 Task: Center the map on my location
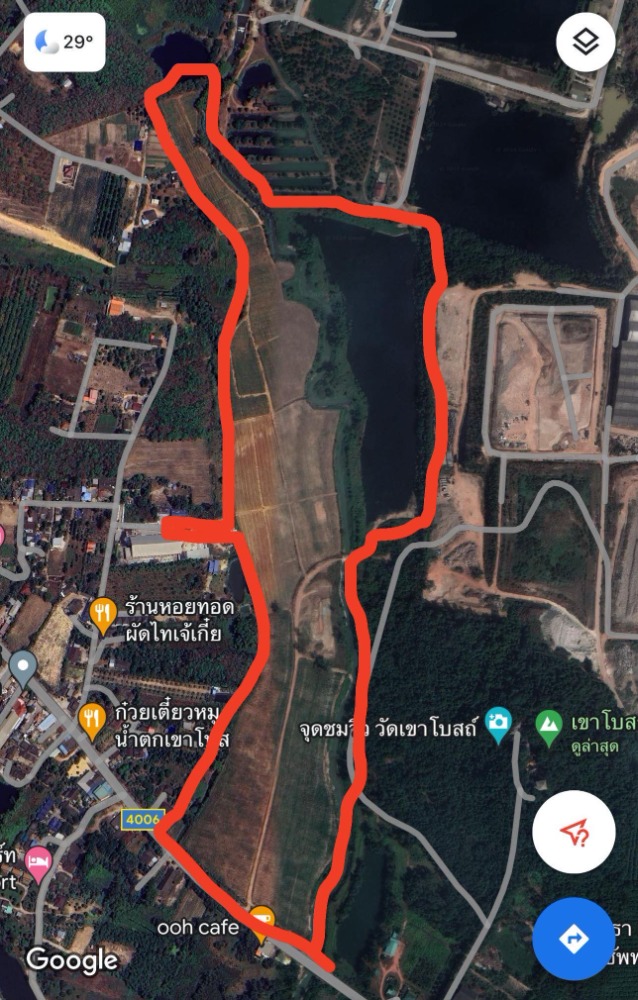pyautogui.click(x=573, y=832)
